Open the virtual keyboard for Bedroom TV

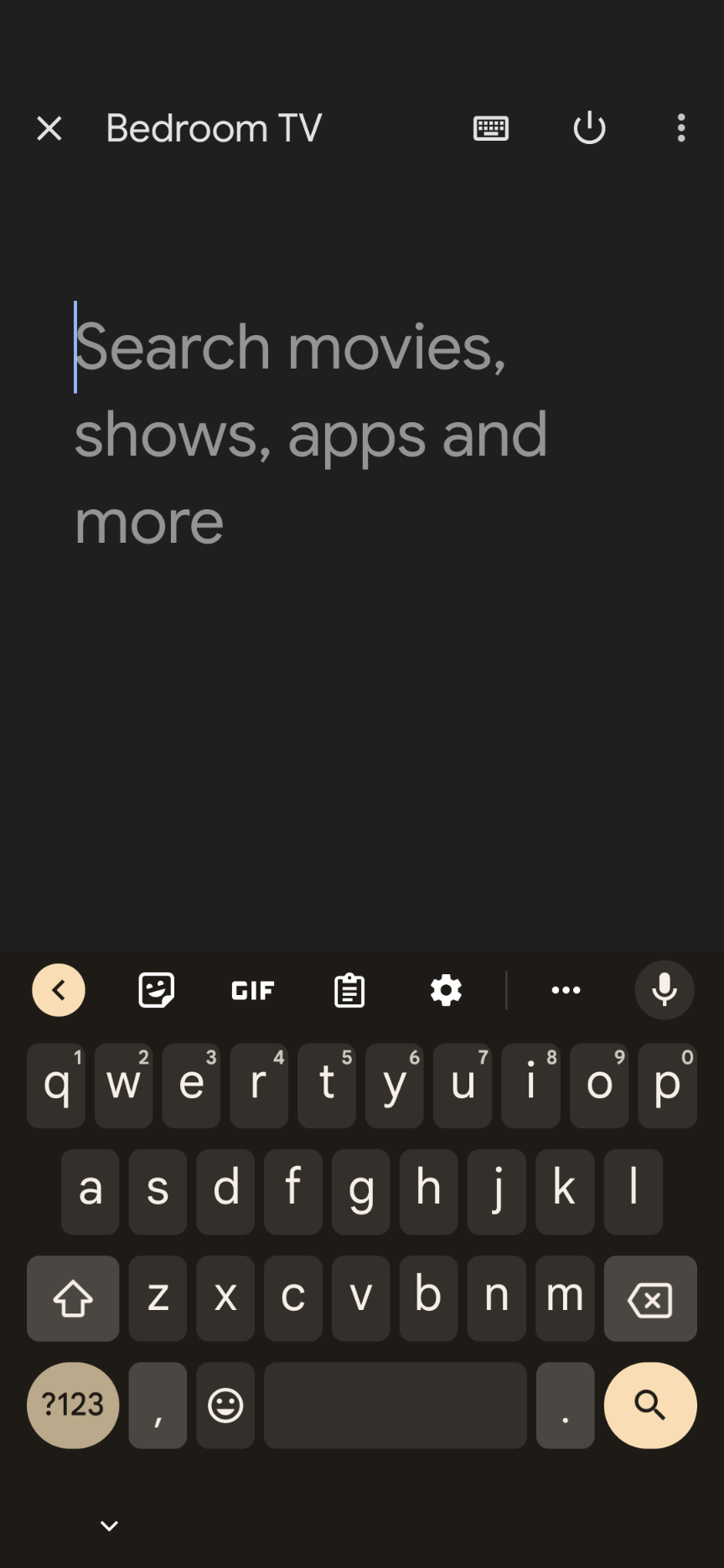(491, 127)
